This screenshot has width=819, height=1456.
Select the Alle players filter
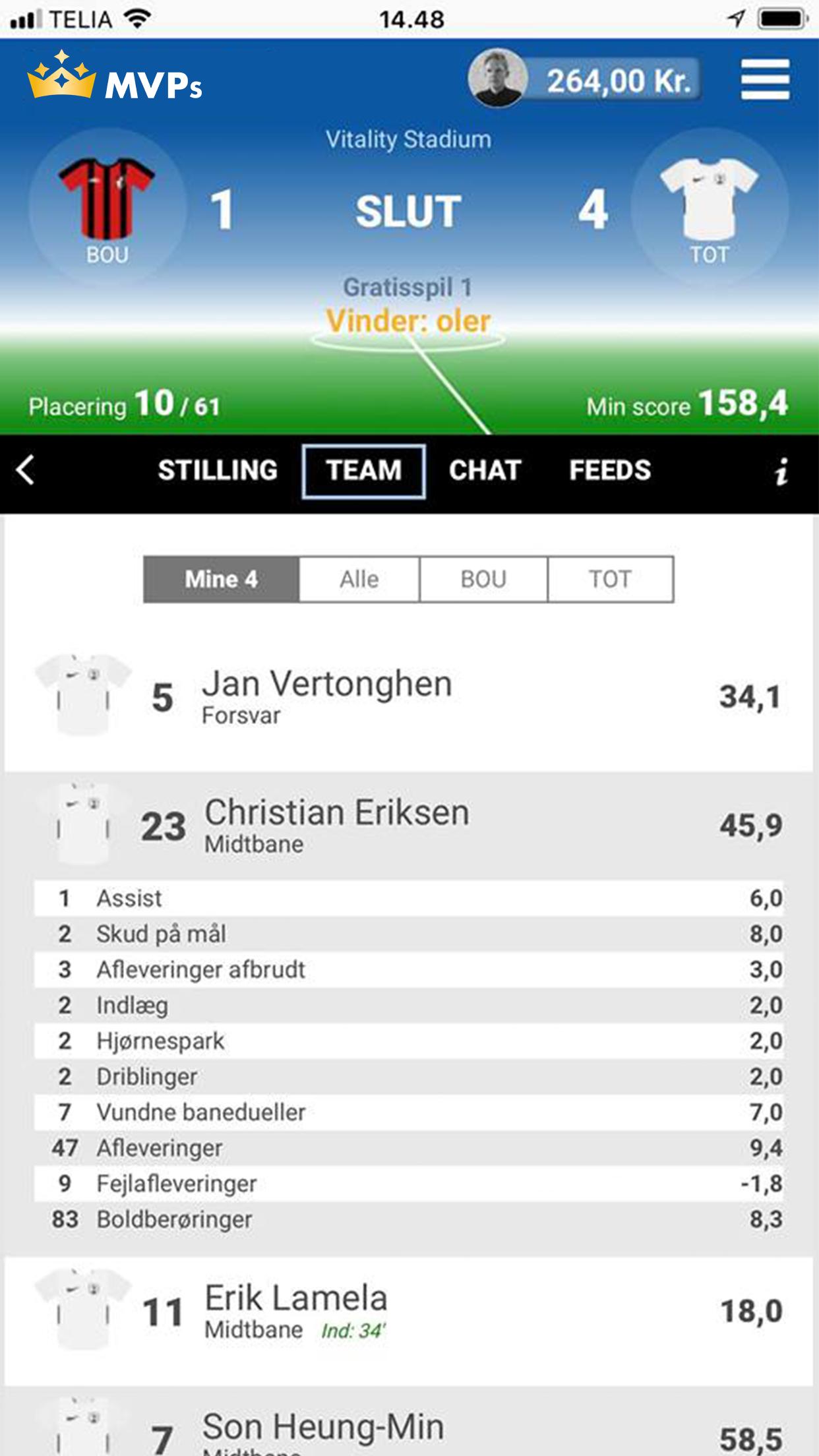[x=359, y=580]
